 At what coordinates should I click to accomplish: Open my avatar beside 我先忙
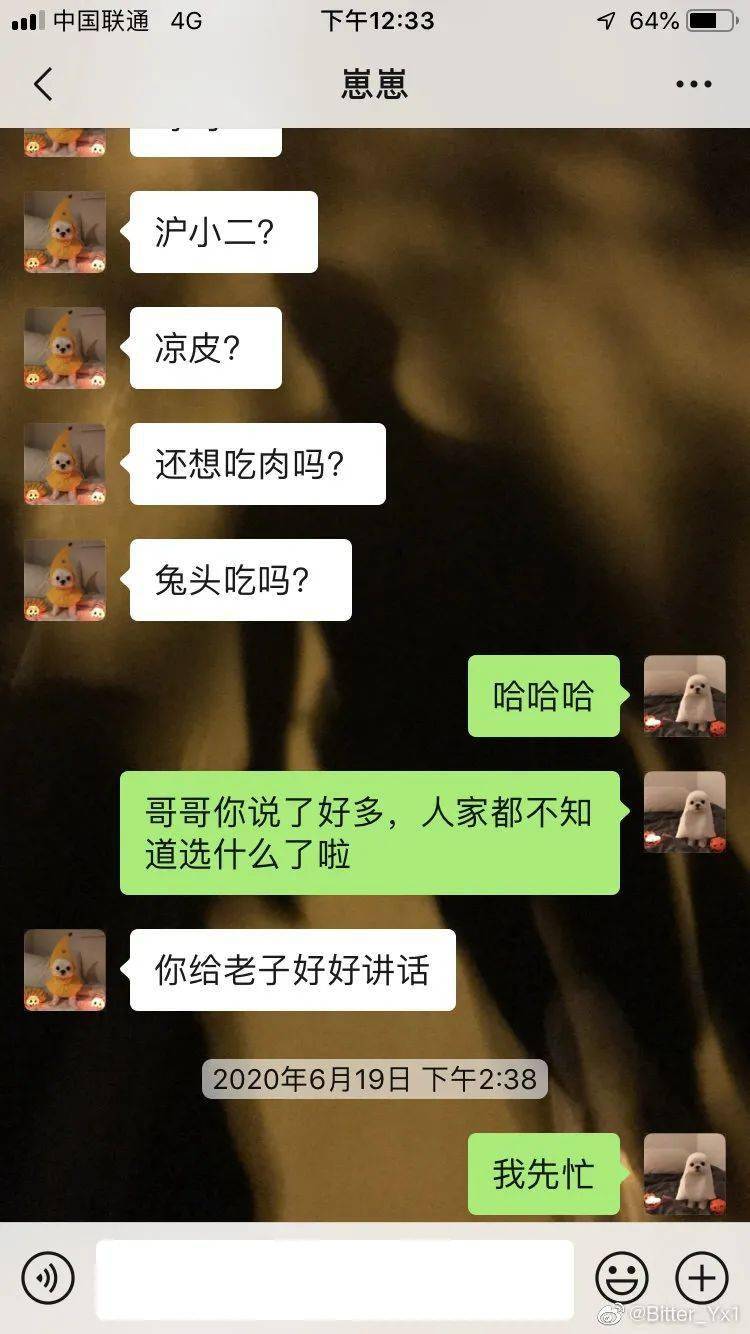[685, 1174]
